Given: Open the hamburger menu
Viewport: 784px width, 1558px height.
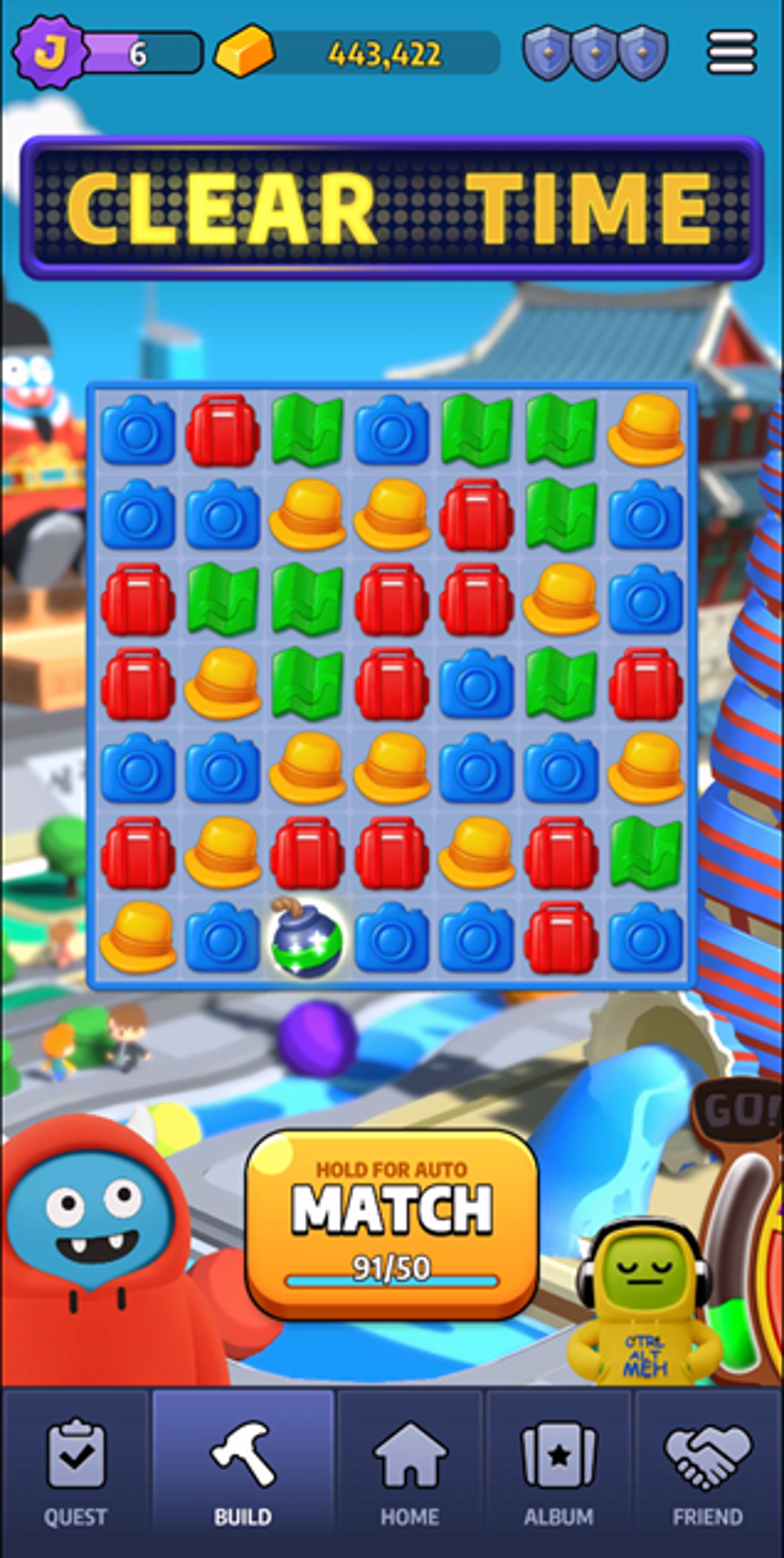Looking at the screenshot, I should pos(731,52).
